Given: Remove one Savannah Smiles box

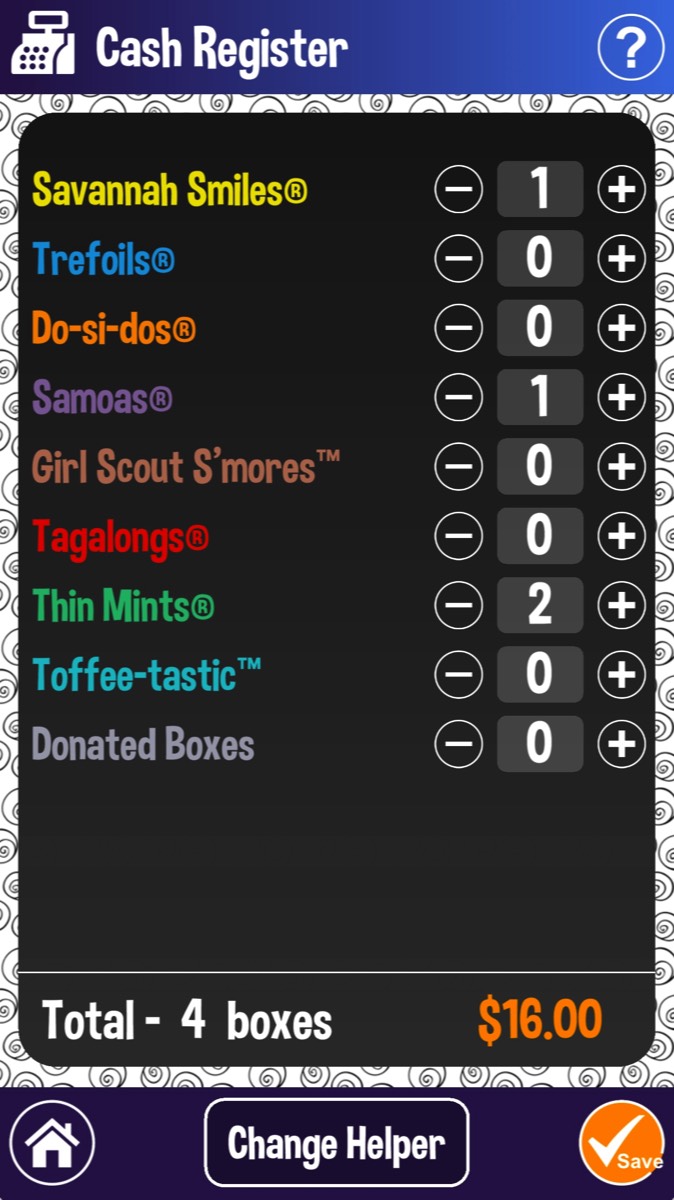Looking at the screenshot, I should [459, 190].
